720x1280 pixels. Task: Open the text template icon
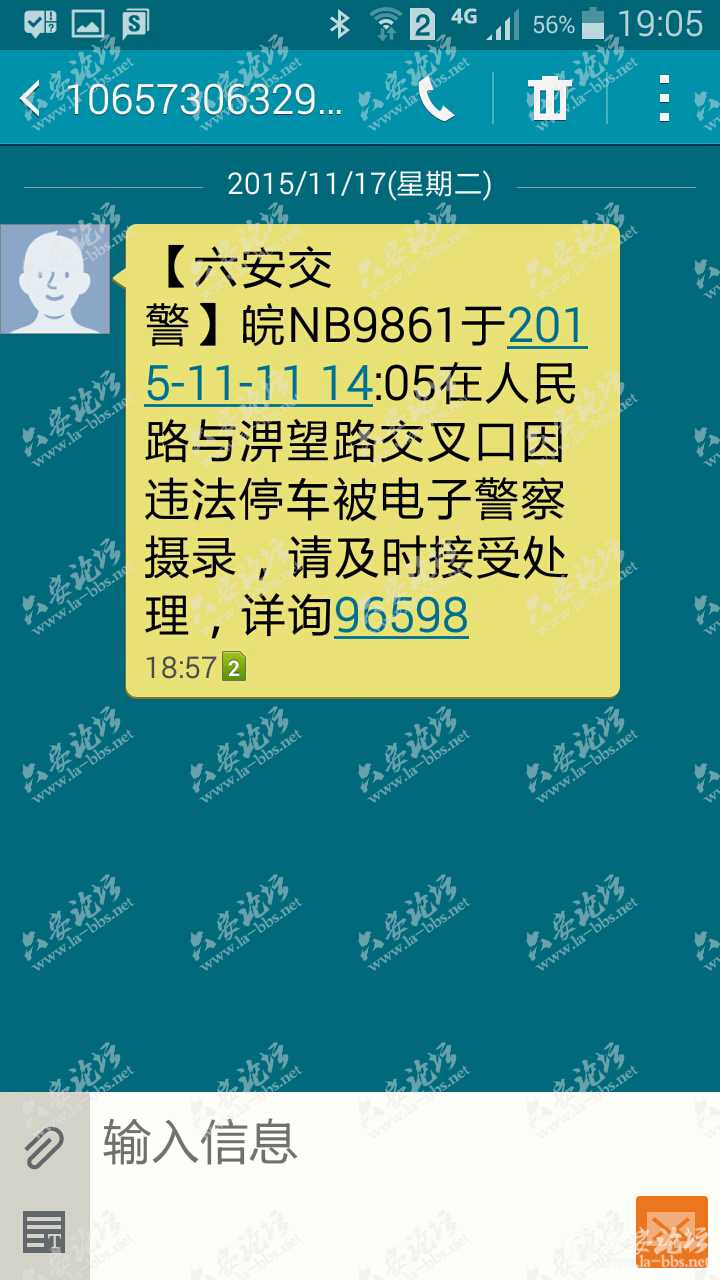tap(44, 1232)
